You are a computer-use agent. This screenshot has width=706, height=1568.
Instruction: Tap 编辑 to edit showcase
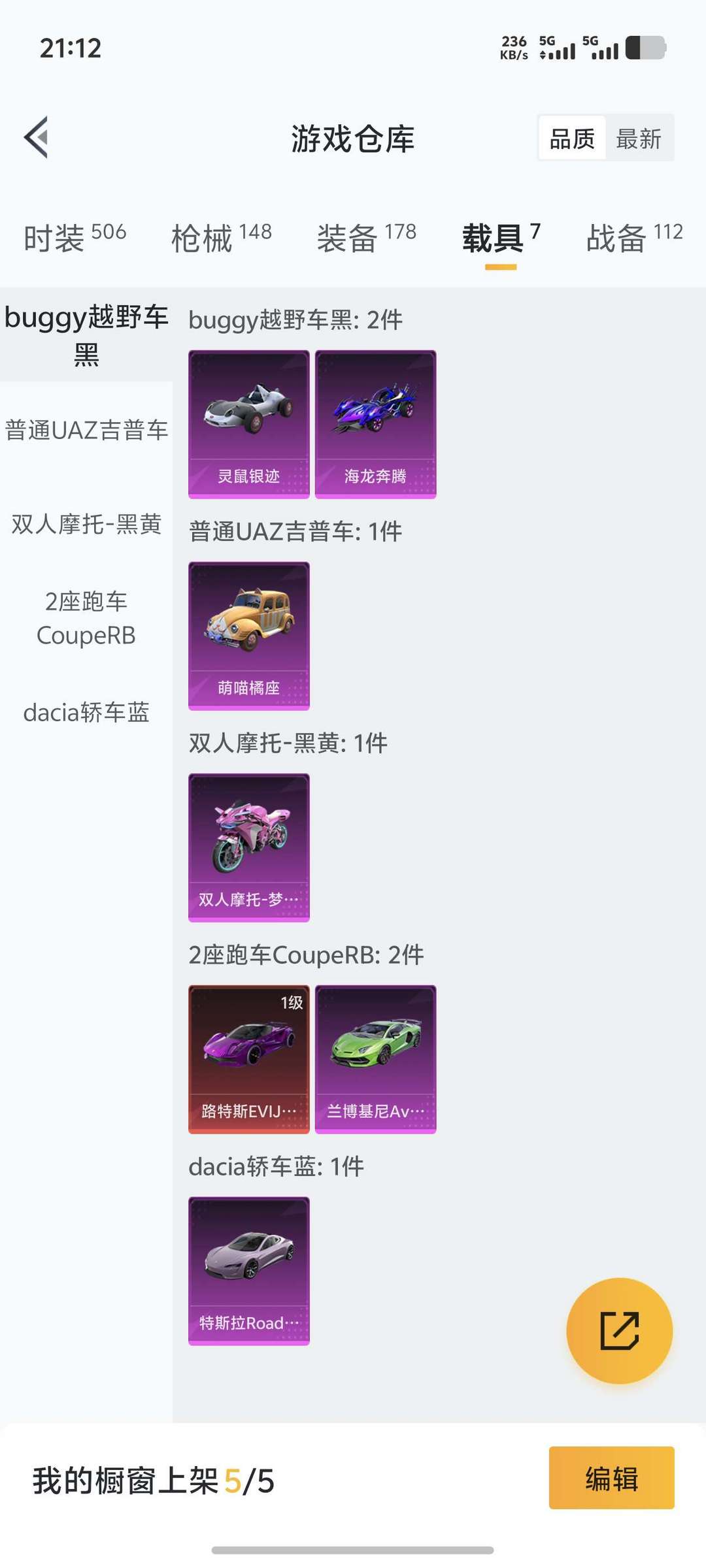tap(611, 1478)
